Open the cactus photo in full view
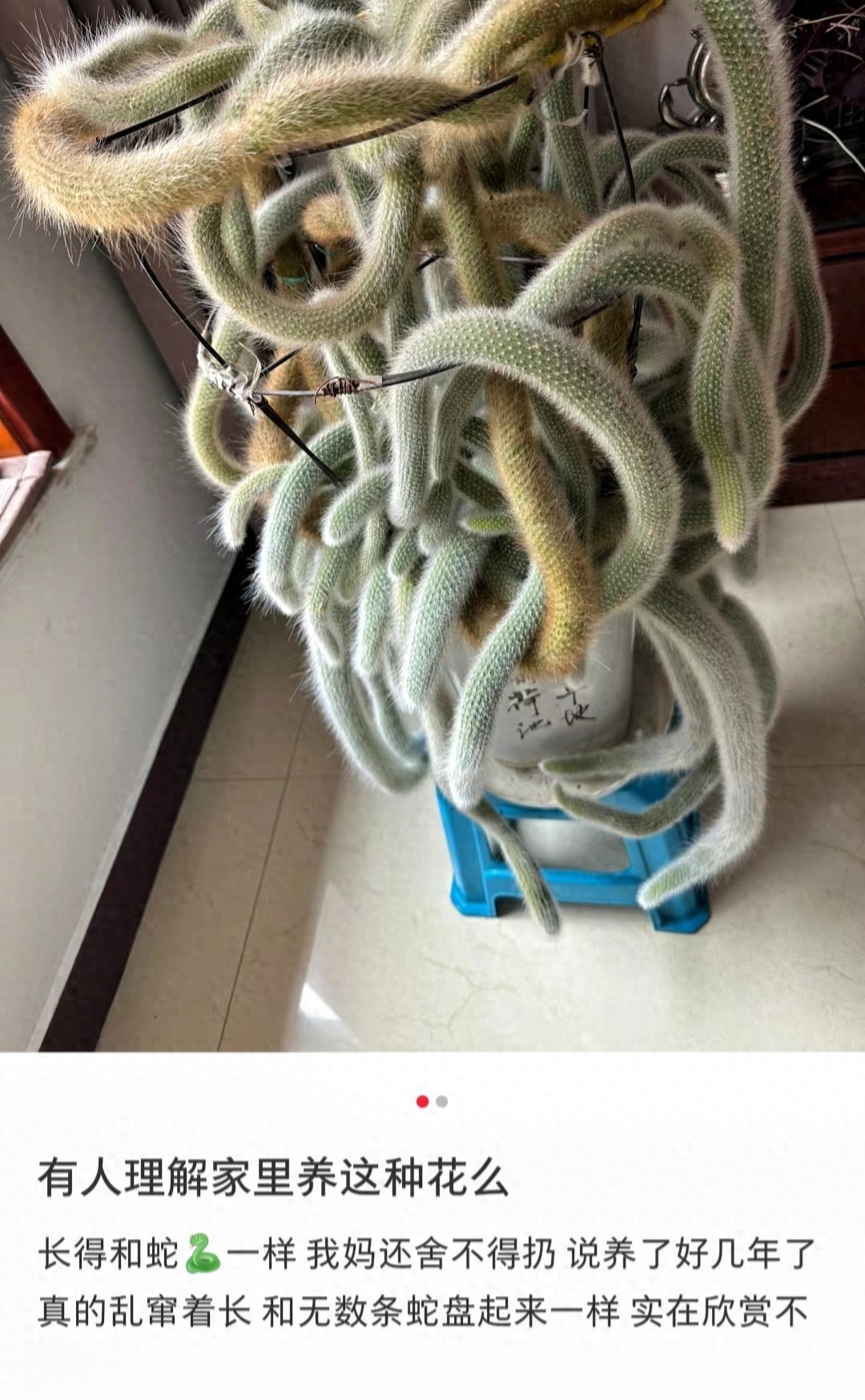 [x=432, y=526]
